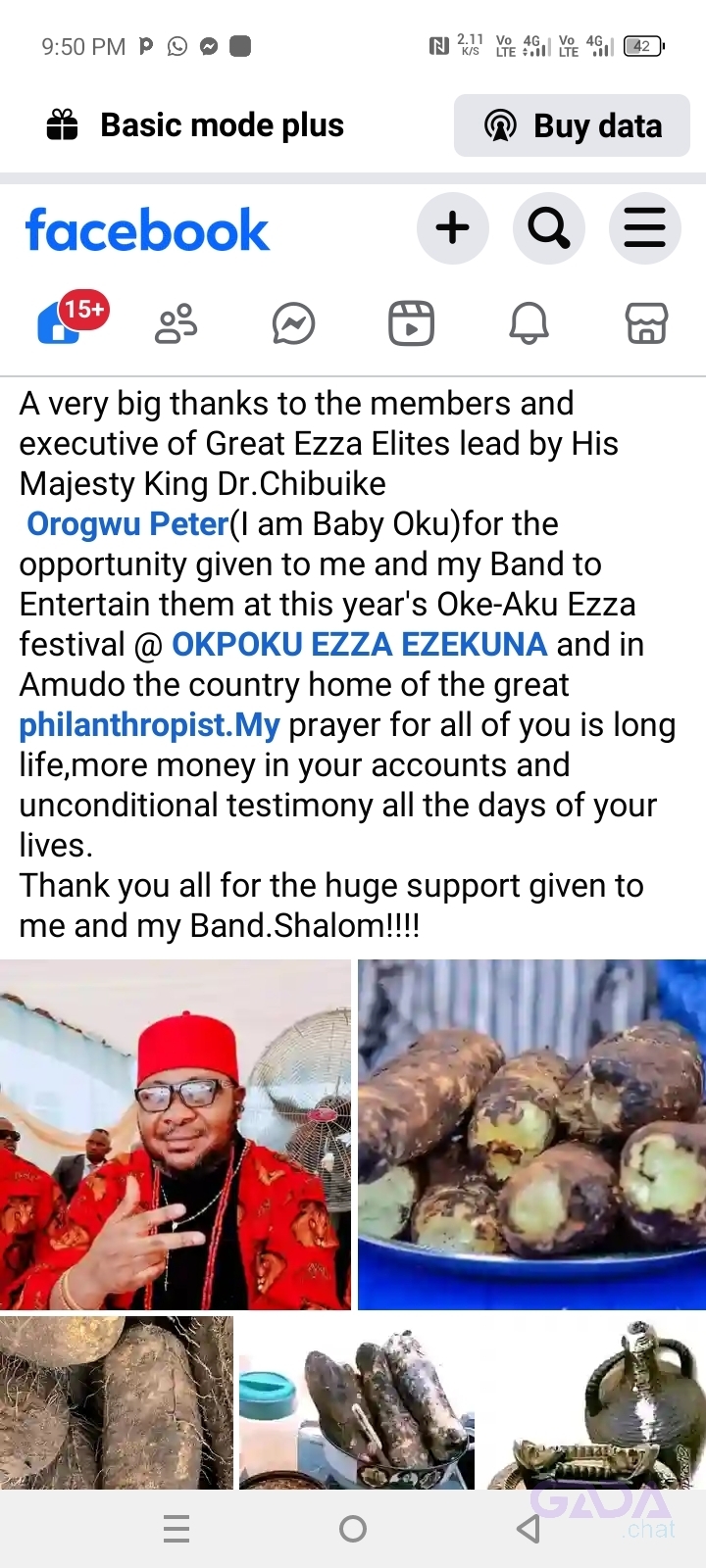The image size is (706, 1568).
Task: Open recent apps from navigation bar
Action: 176,1529
